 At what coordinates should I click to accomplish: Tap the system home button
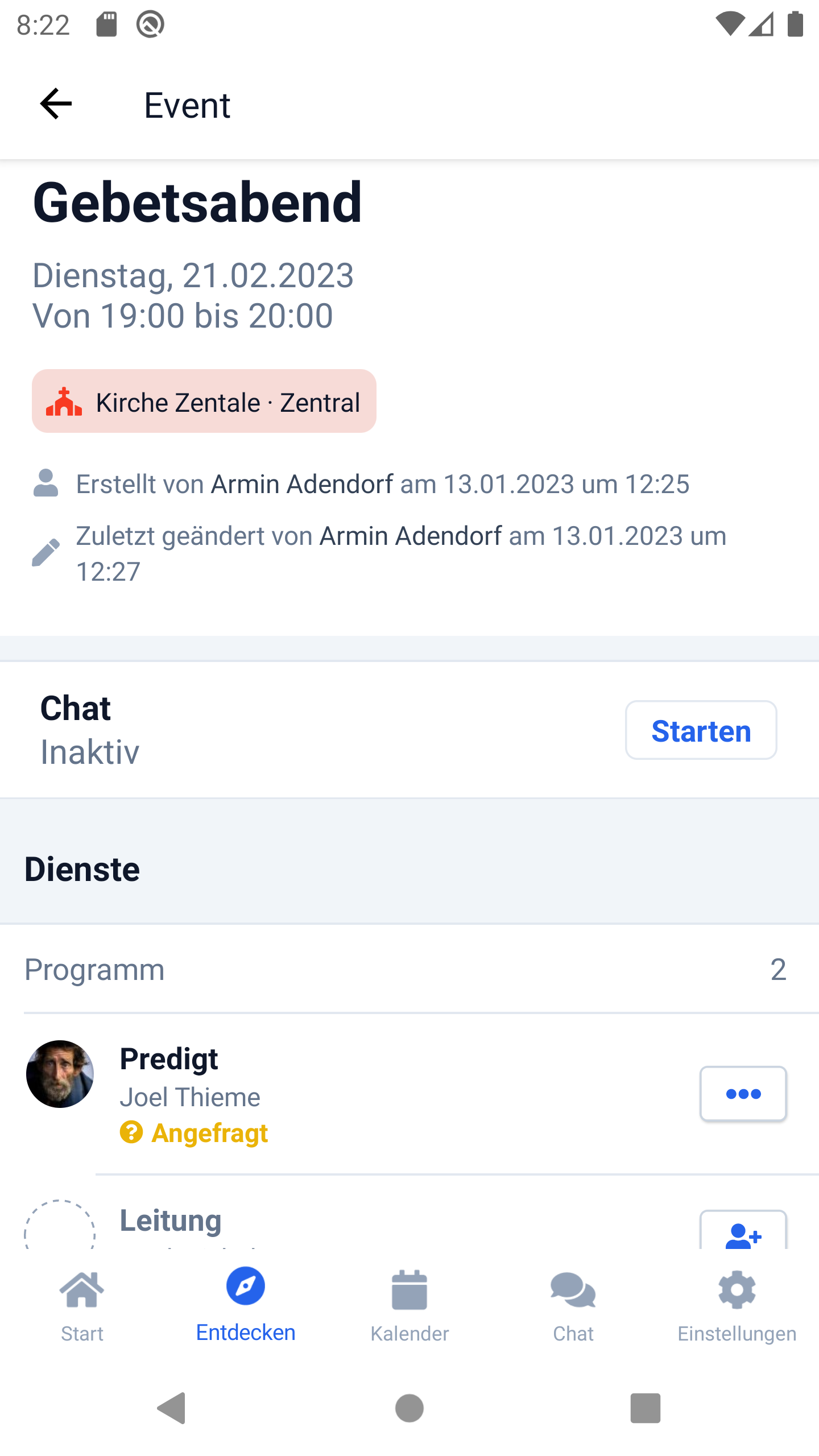(409, 1408)
